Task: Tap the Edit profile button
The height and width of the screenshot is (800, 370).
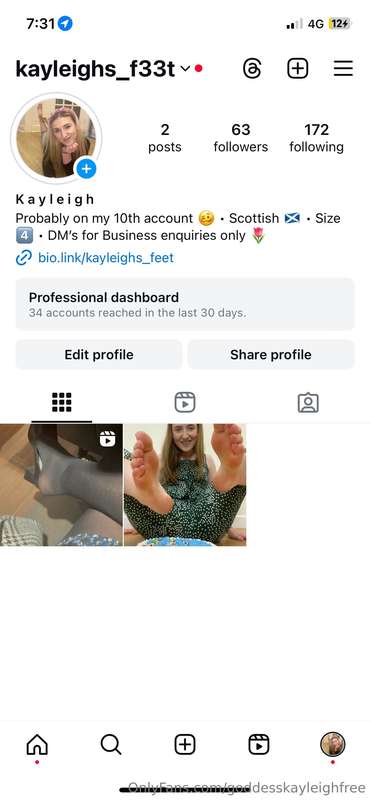Action: (x=98, y=355)
